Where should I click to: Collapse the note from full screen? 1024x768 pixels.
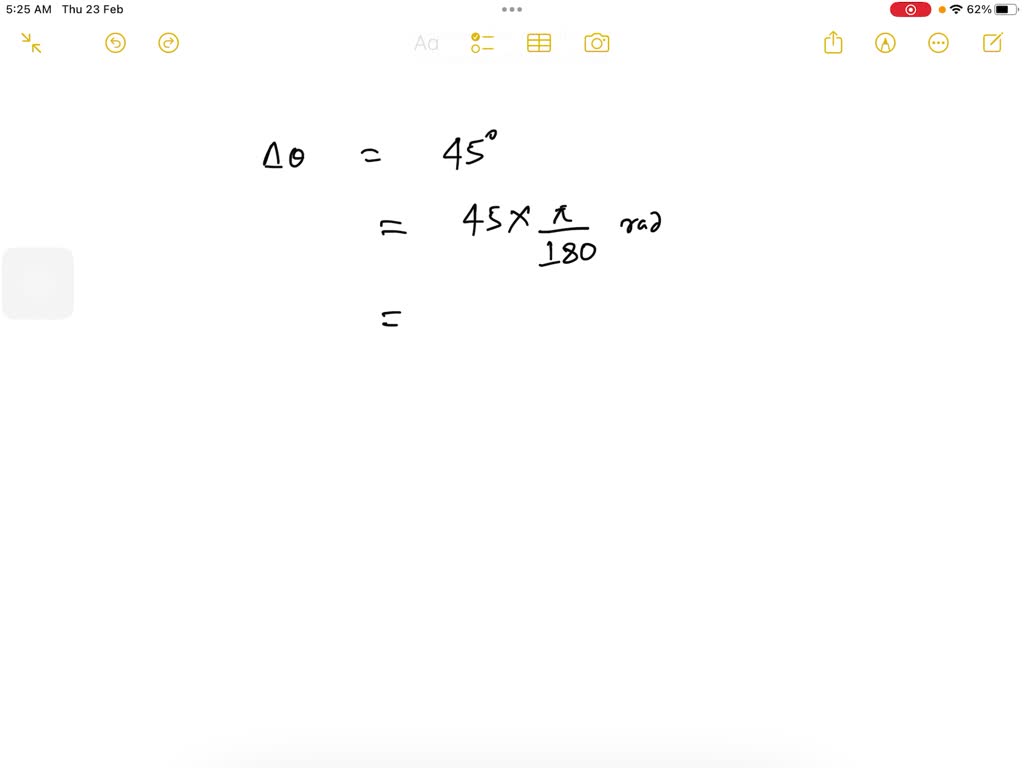click(x=31, y=43)
